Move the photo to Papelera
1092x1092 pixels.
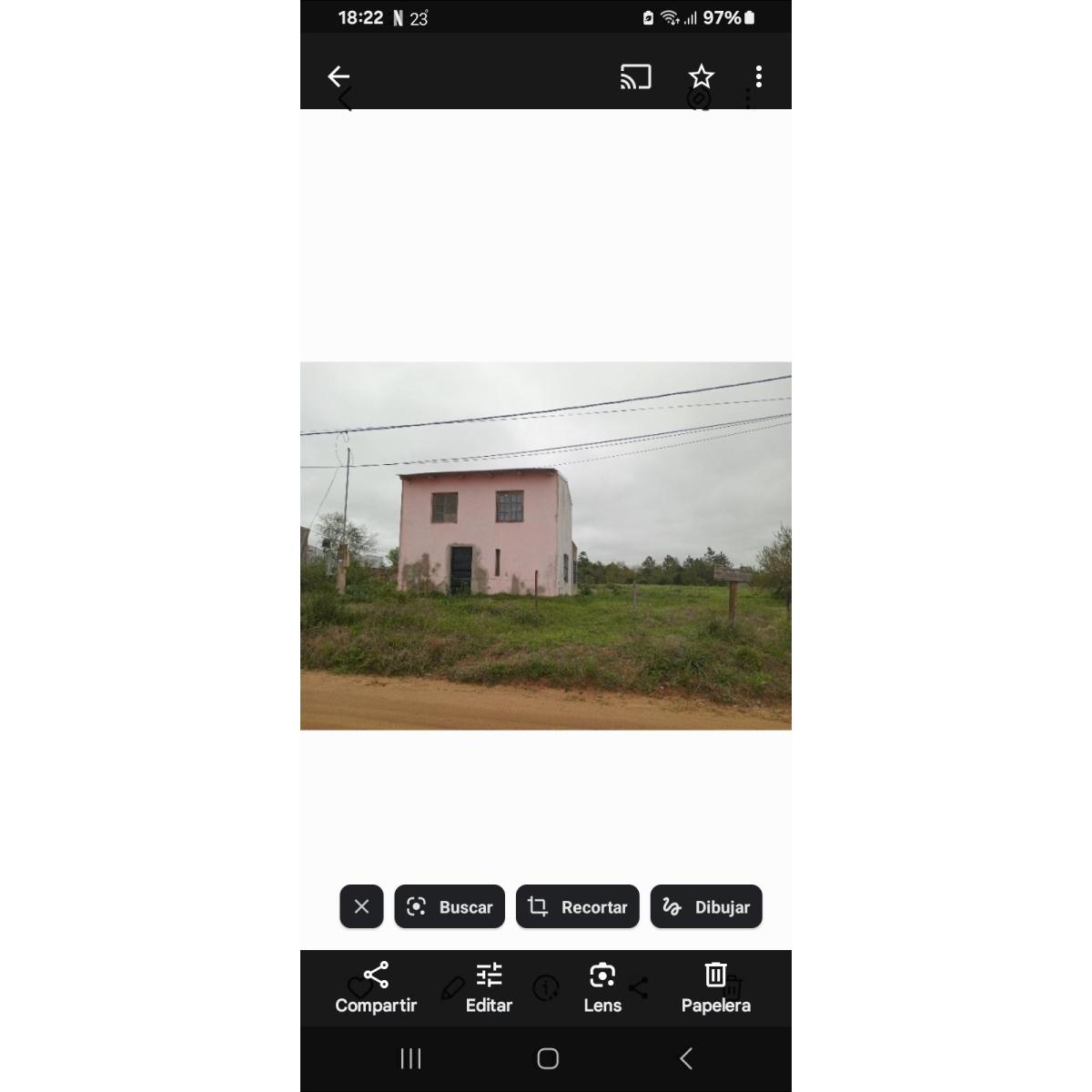pyautogui.click(x=715, y=987)
